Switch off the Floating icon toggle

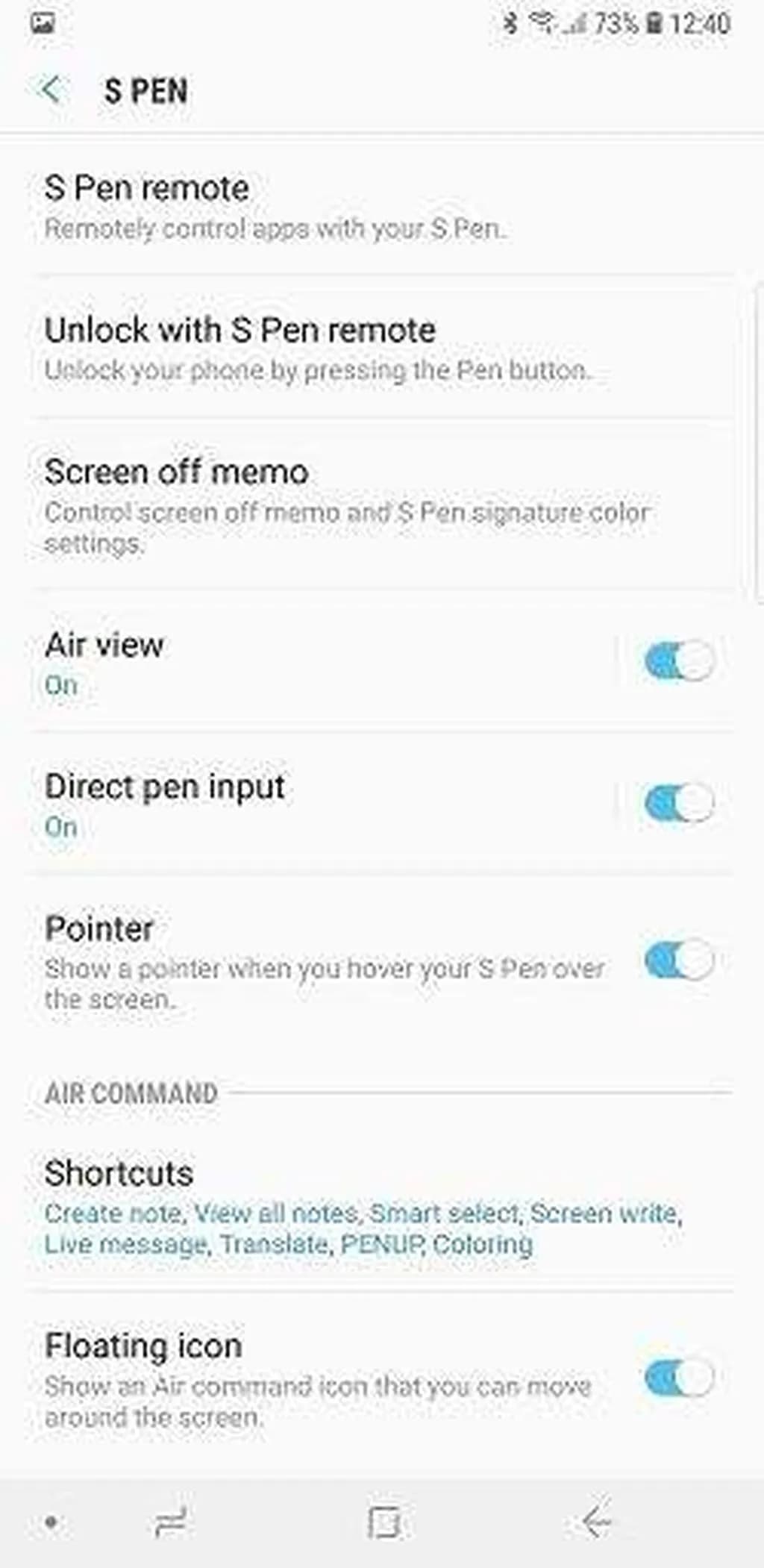[678, 1378]
